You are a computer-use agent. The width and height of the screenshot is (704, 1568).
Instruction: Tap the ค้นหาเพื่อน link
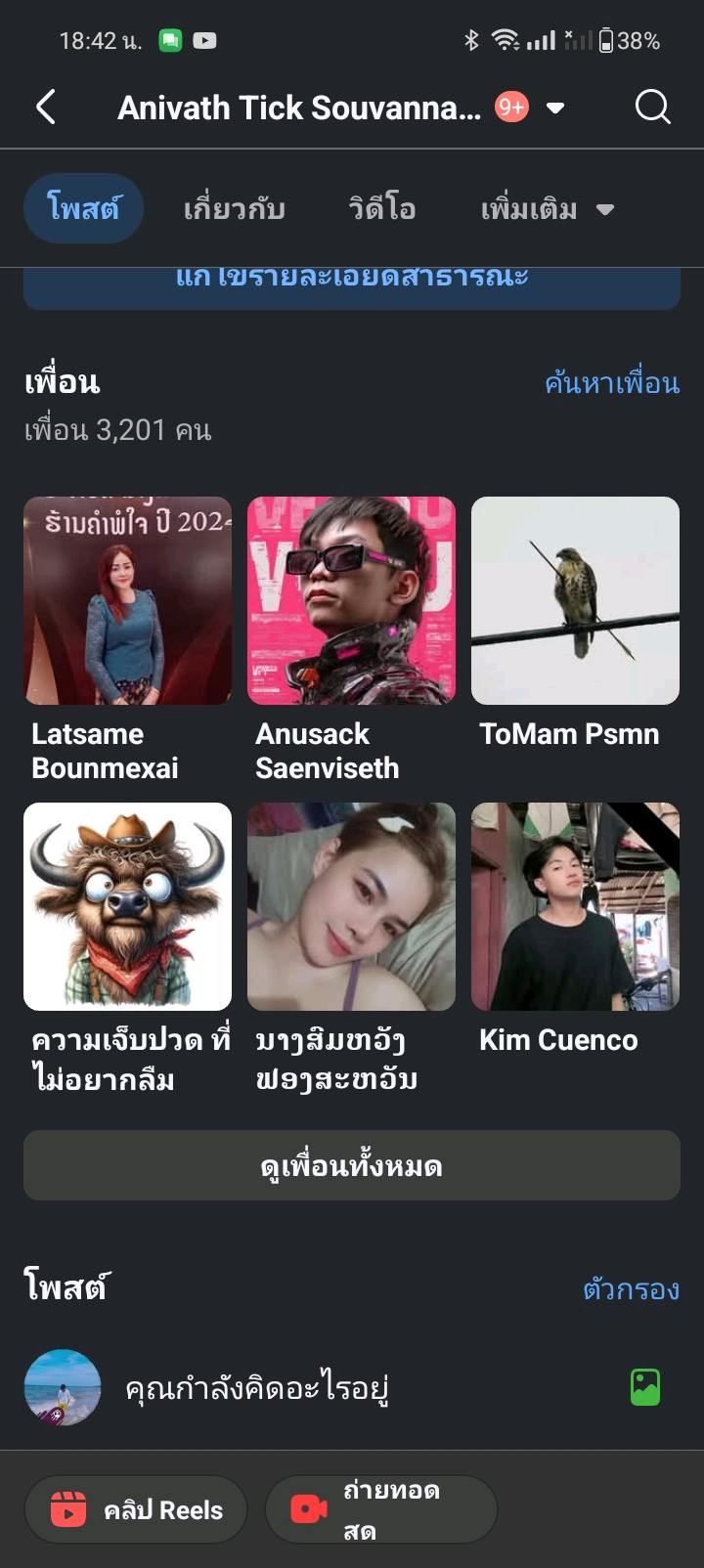pyautogui.click(x=611, y=382)
